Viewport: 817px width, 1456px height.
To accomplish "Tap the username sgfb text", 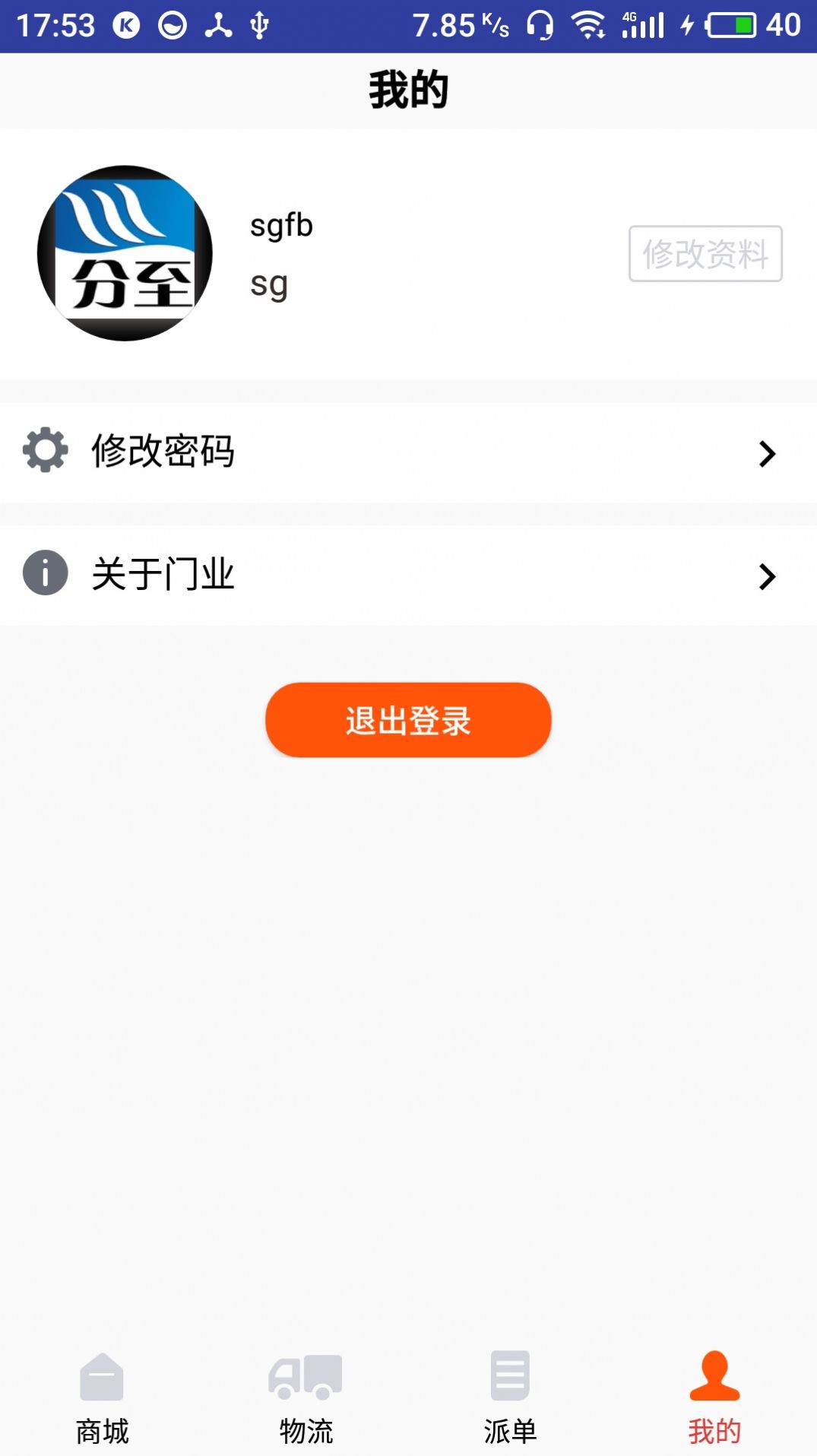I will [x=281, y=225].
